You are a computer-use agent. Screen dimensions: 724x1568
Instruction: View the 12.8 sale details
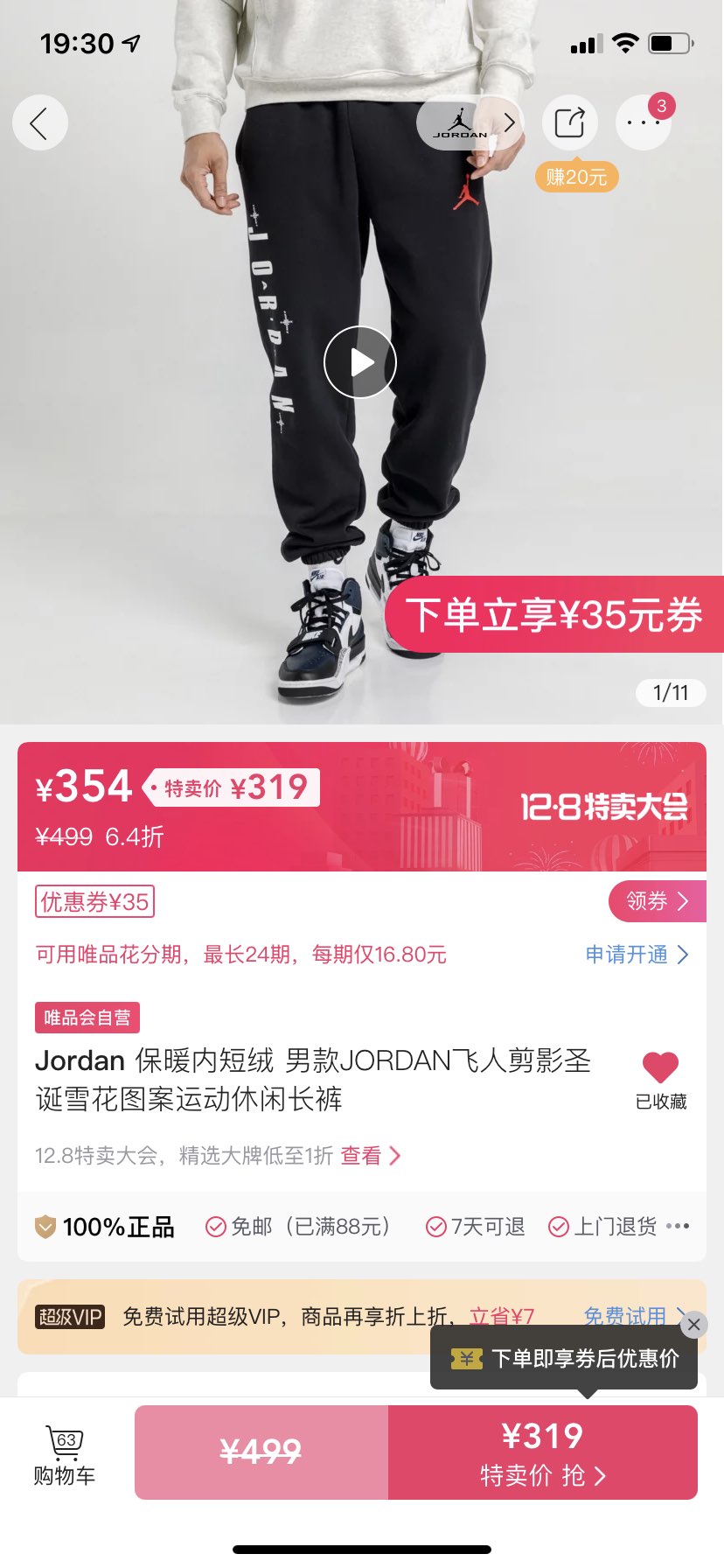tap(370, 1156)
